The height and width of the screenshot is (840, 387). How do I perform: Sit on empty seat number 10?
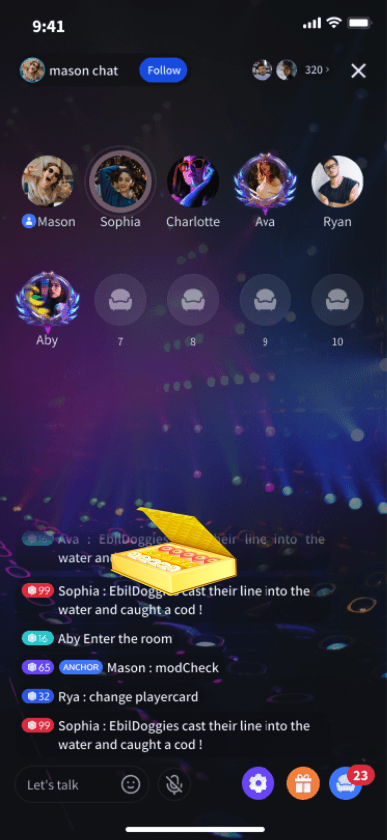337,300
